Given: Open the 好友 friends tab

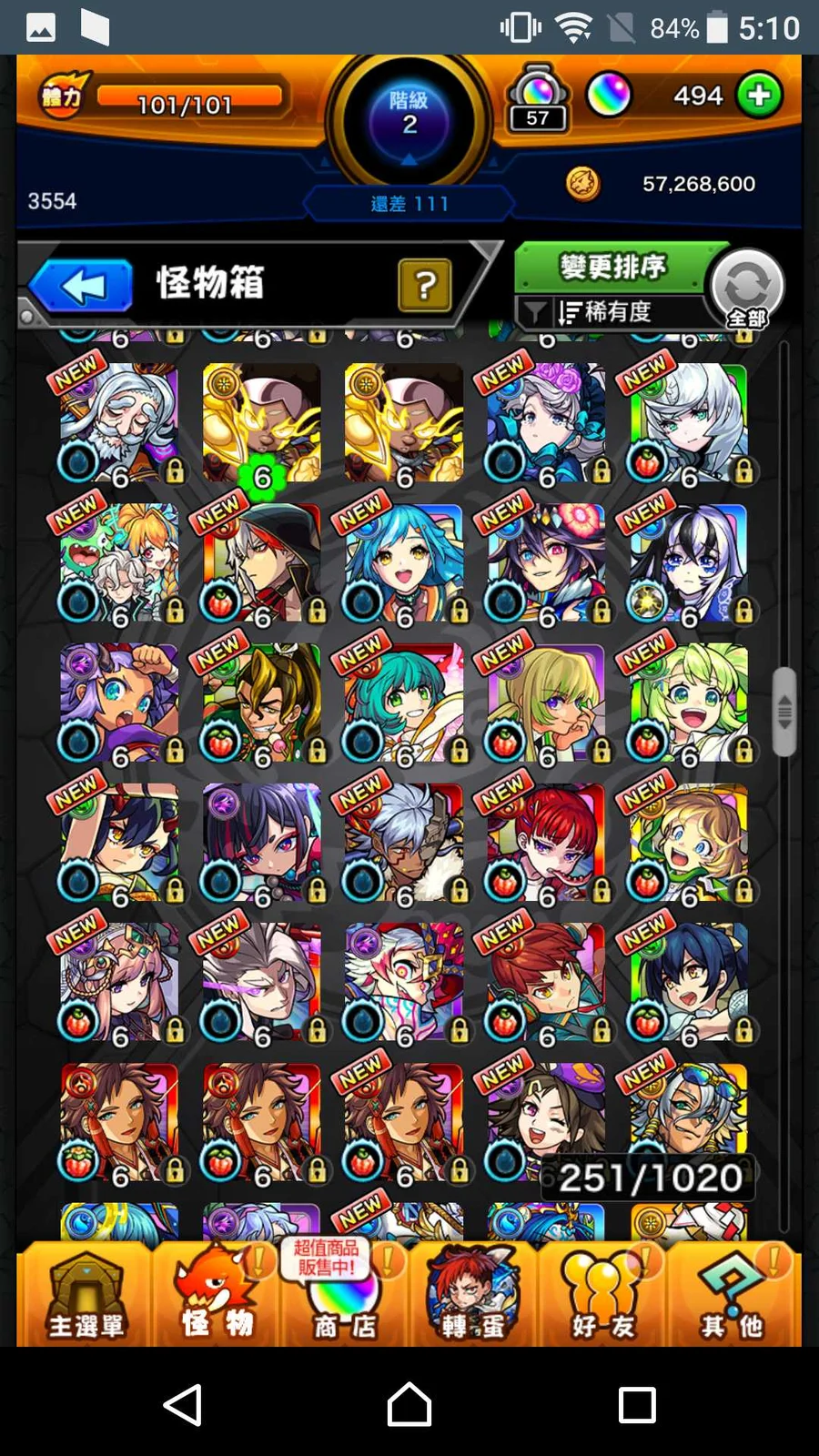Looking at the screenshot, I should [602, 1297].
